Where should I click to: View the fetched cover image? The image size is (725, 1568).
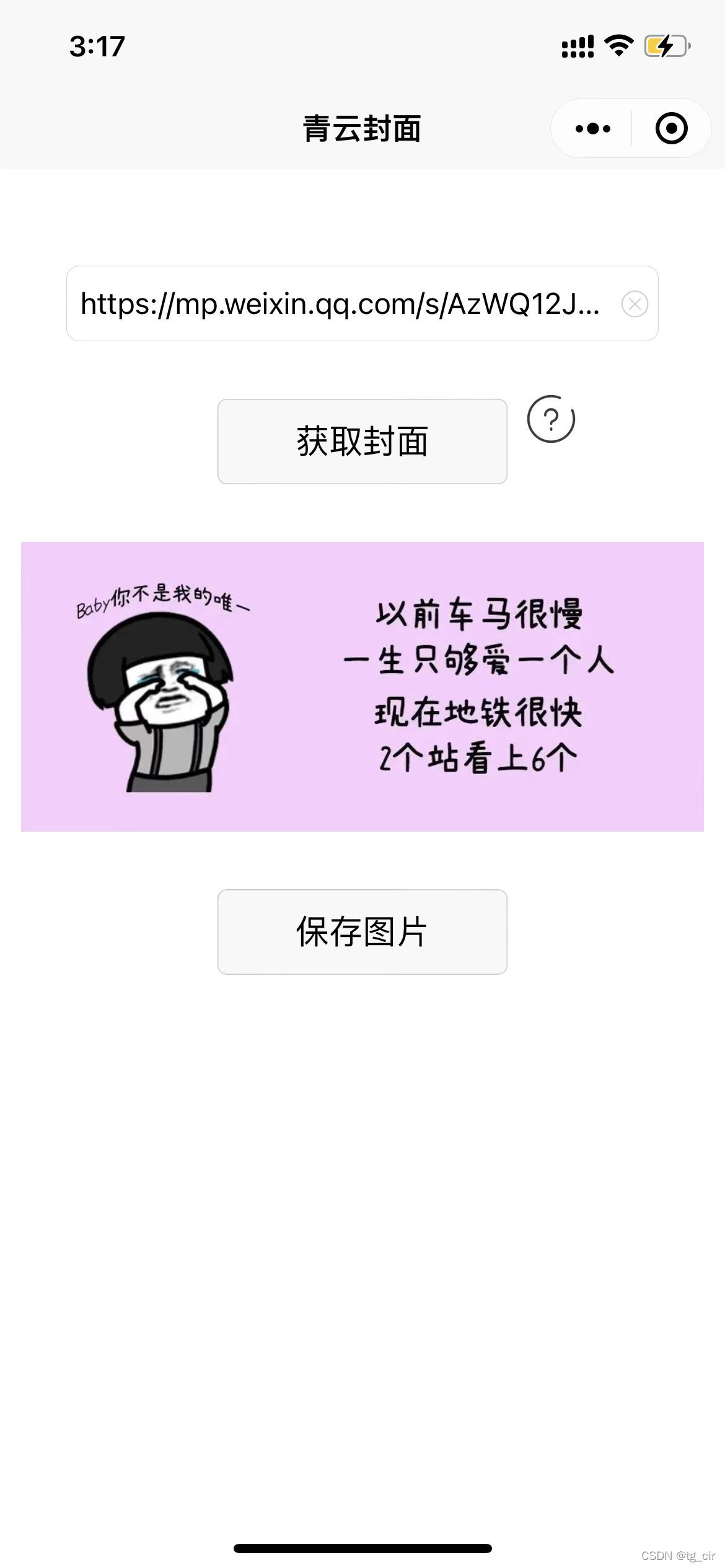[x=362, y=686]
